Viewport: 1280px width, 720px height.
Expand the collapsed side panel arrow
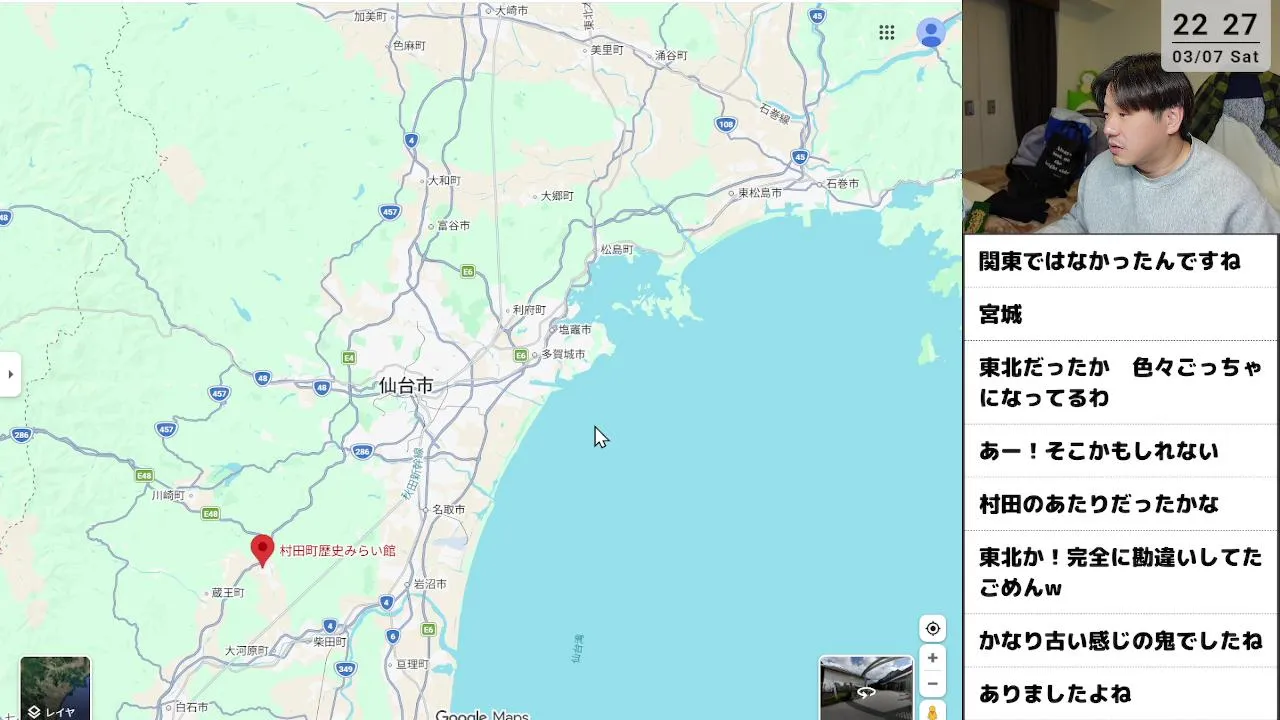[10, 375]
